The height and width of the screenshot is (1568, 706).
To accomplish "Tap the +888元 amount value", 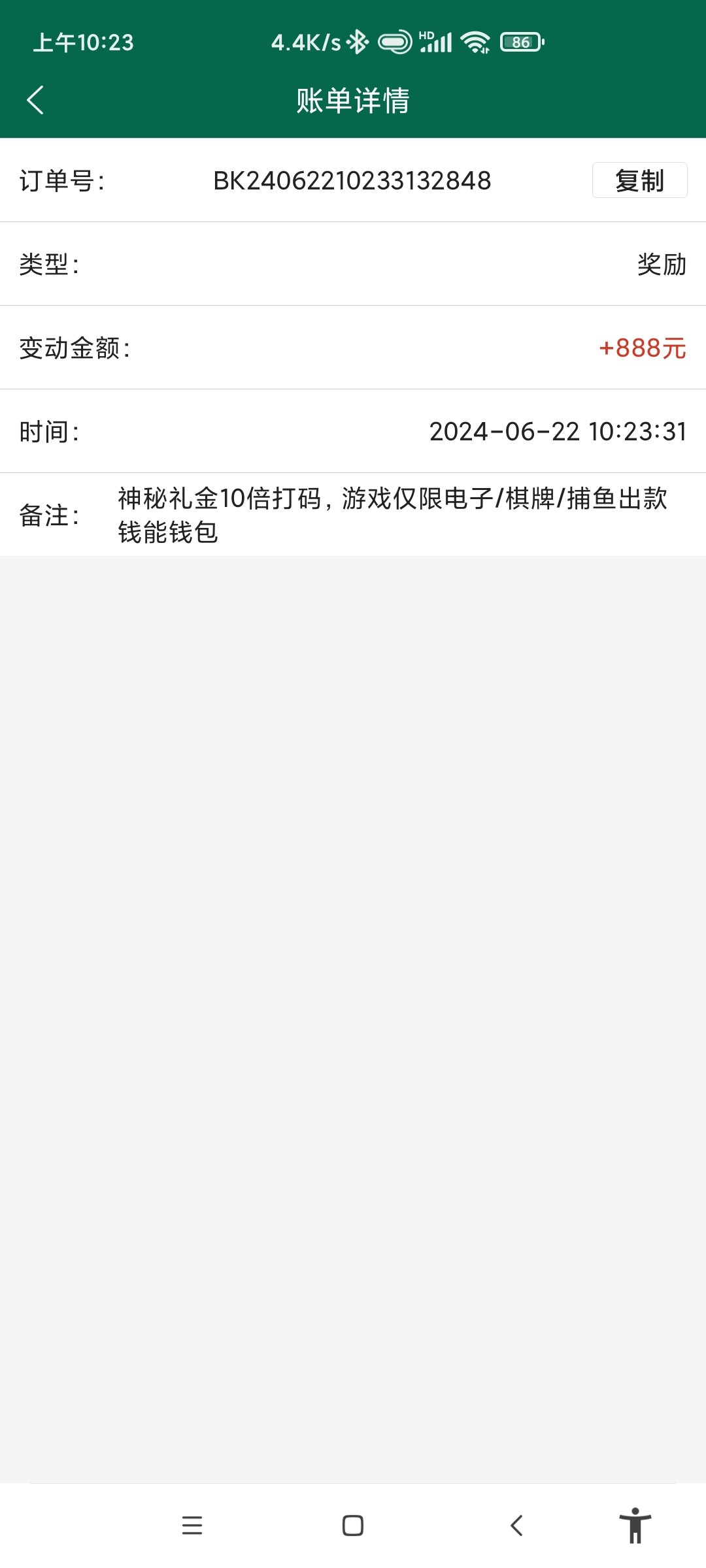I will tap(640, 348).
